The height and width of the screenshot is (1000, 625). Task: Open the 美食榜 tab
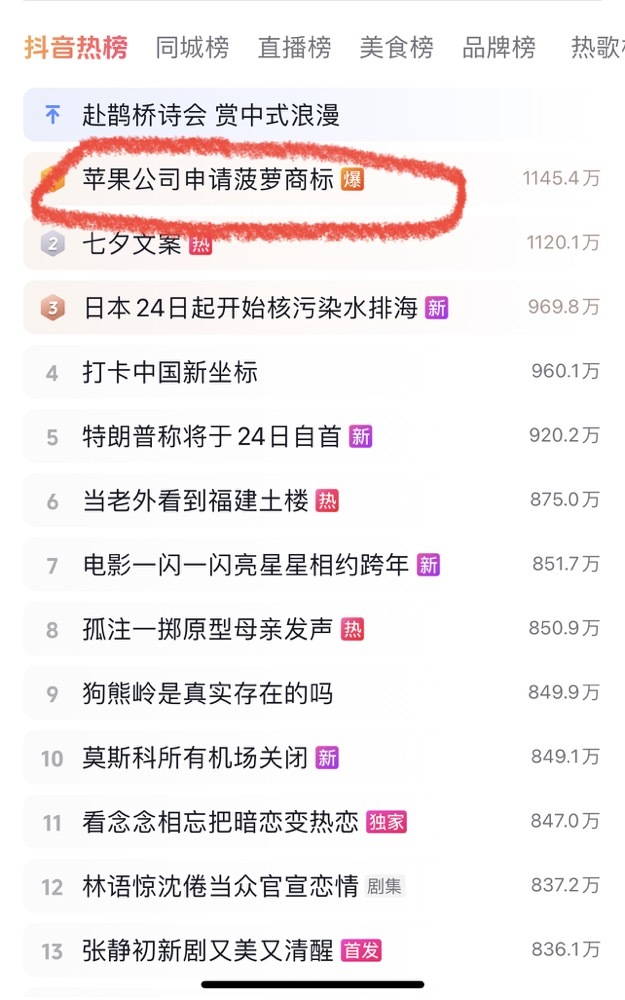coord(396,47)
